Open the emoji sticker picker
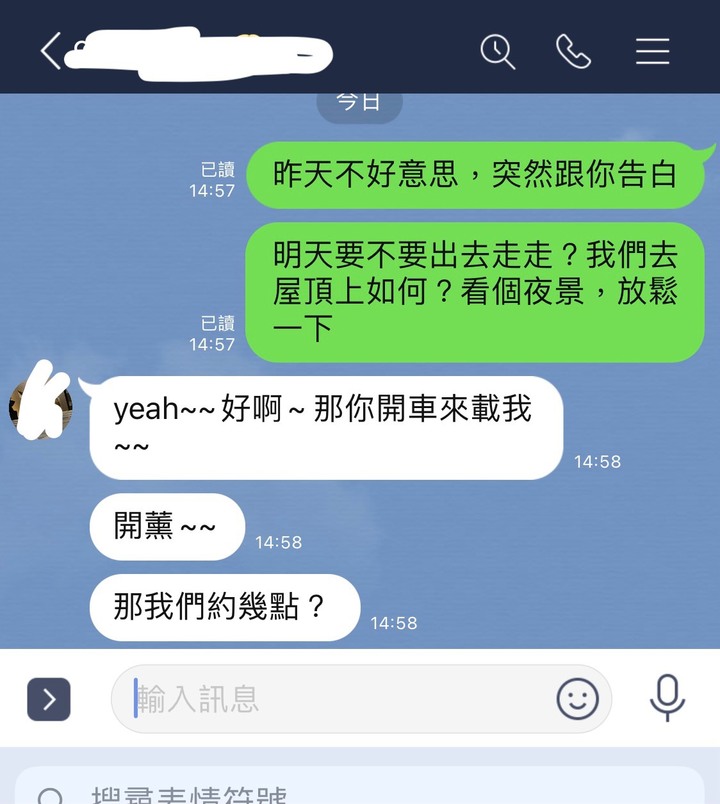 click(577, 699)
